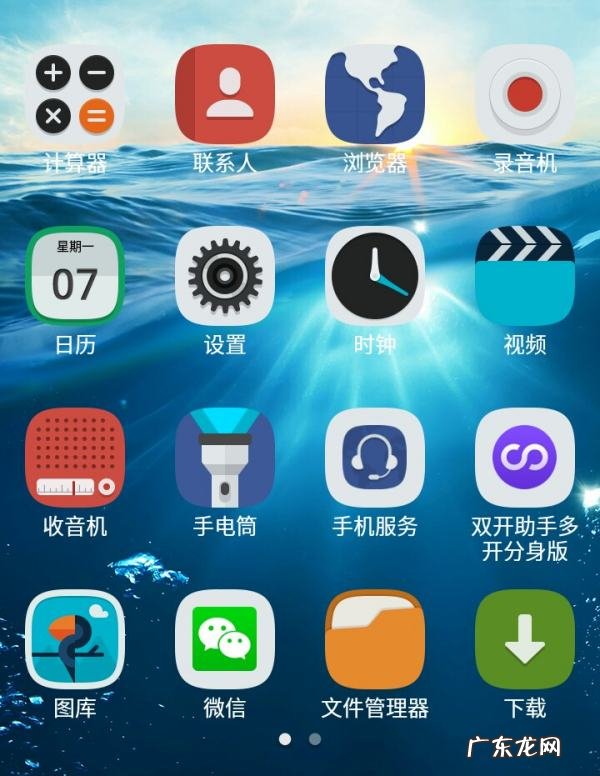
Task: Launch the 联系人 contacts app
Action: [225, 96]
